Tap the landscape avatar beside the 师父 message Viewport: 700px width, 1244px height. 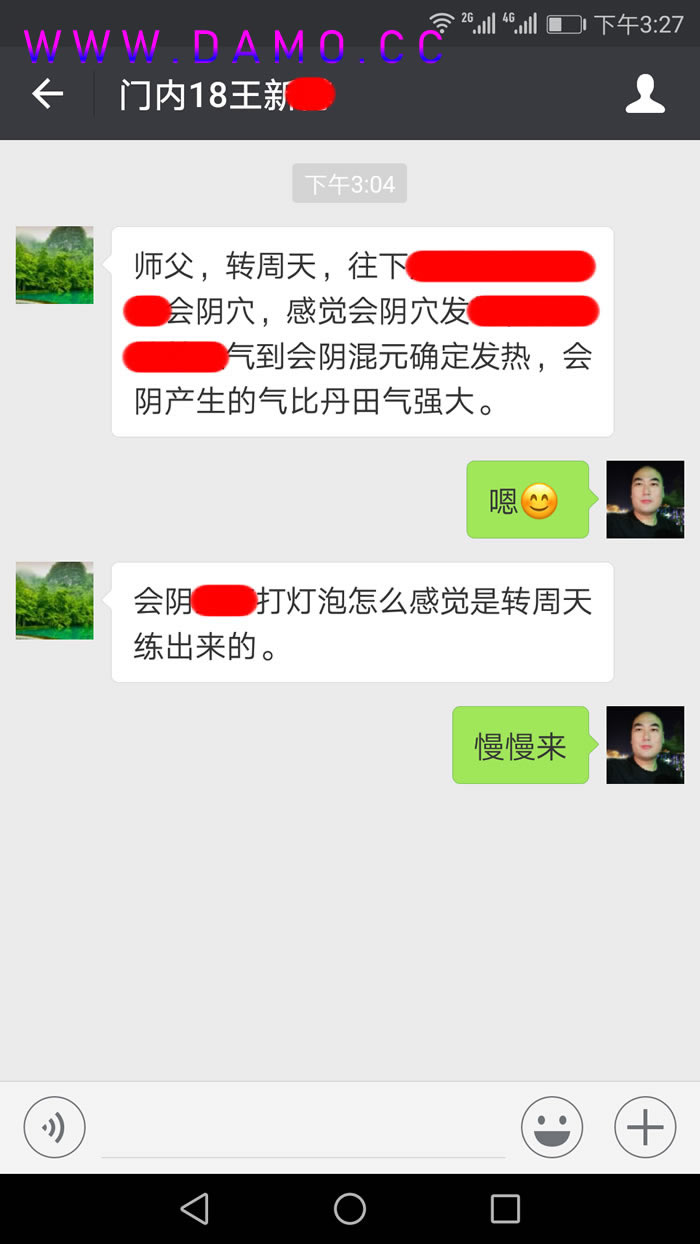tap(55, 265)
